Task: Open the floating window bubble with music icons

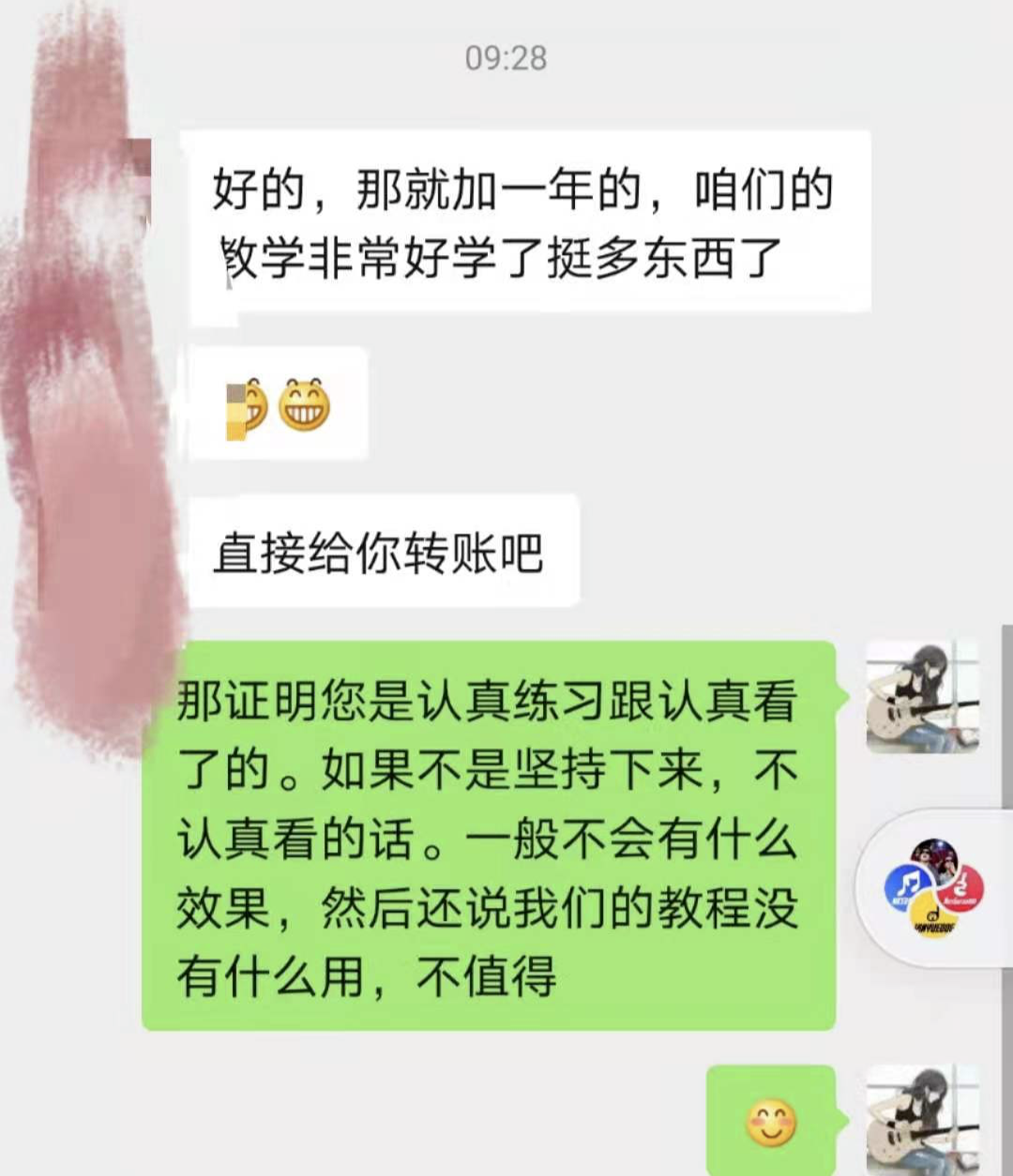Action: pos(934,887)
